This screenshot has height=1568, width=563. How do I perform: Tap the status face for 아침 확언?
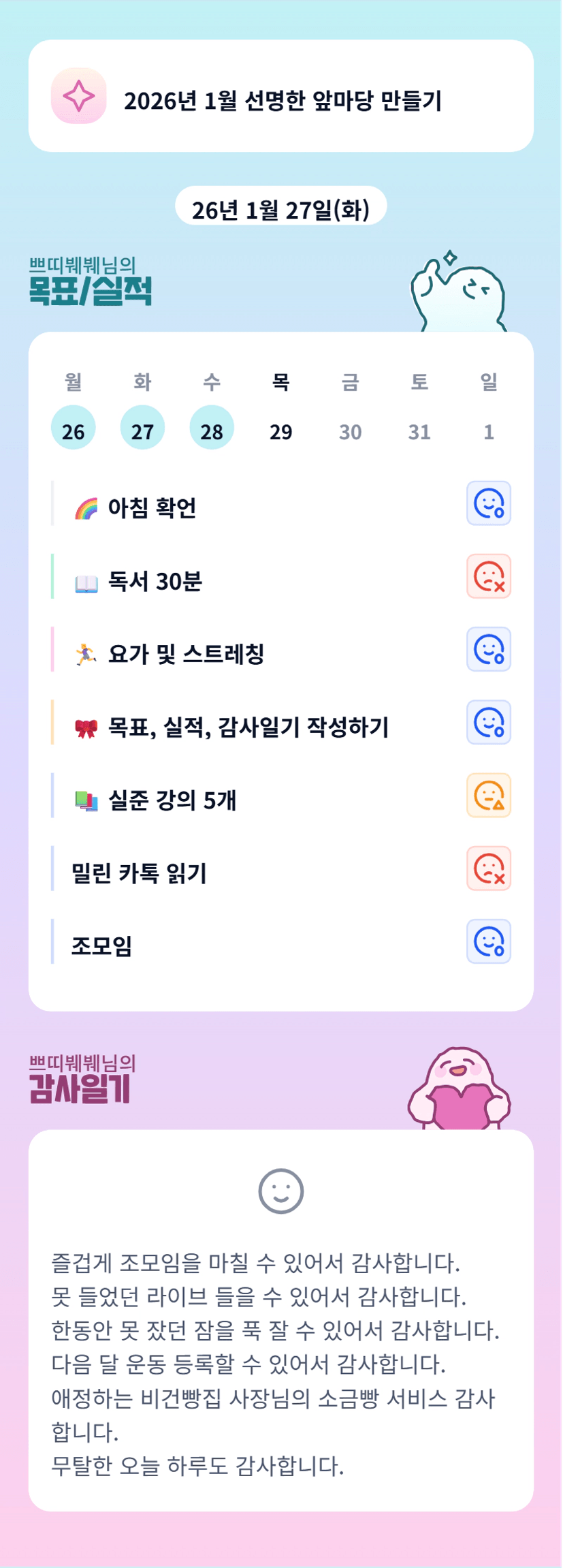pos(488,503)
